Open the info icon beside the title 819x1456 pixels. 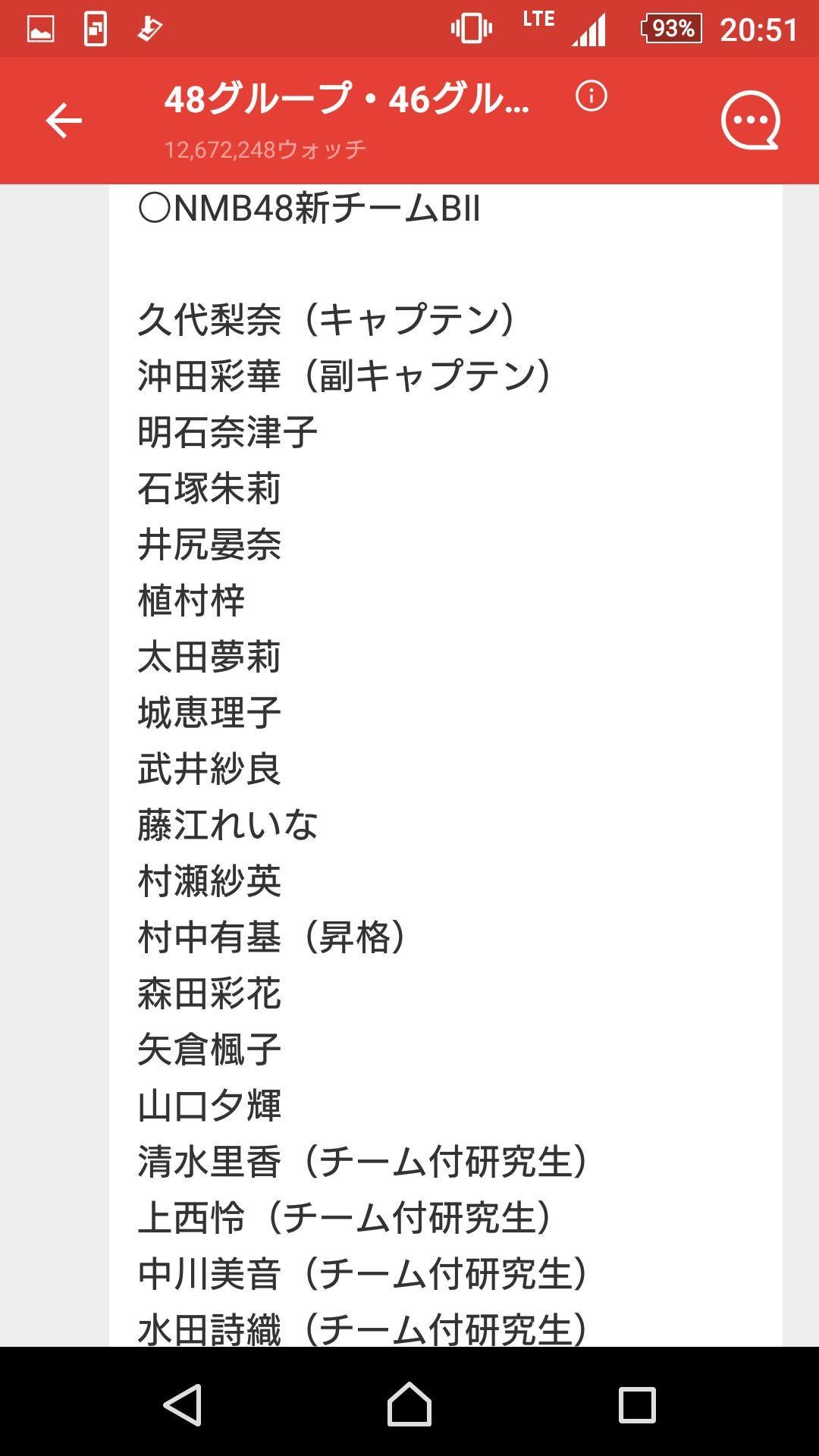591,96
